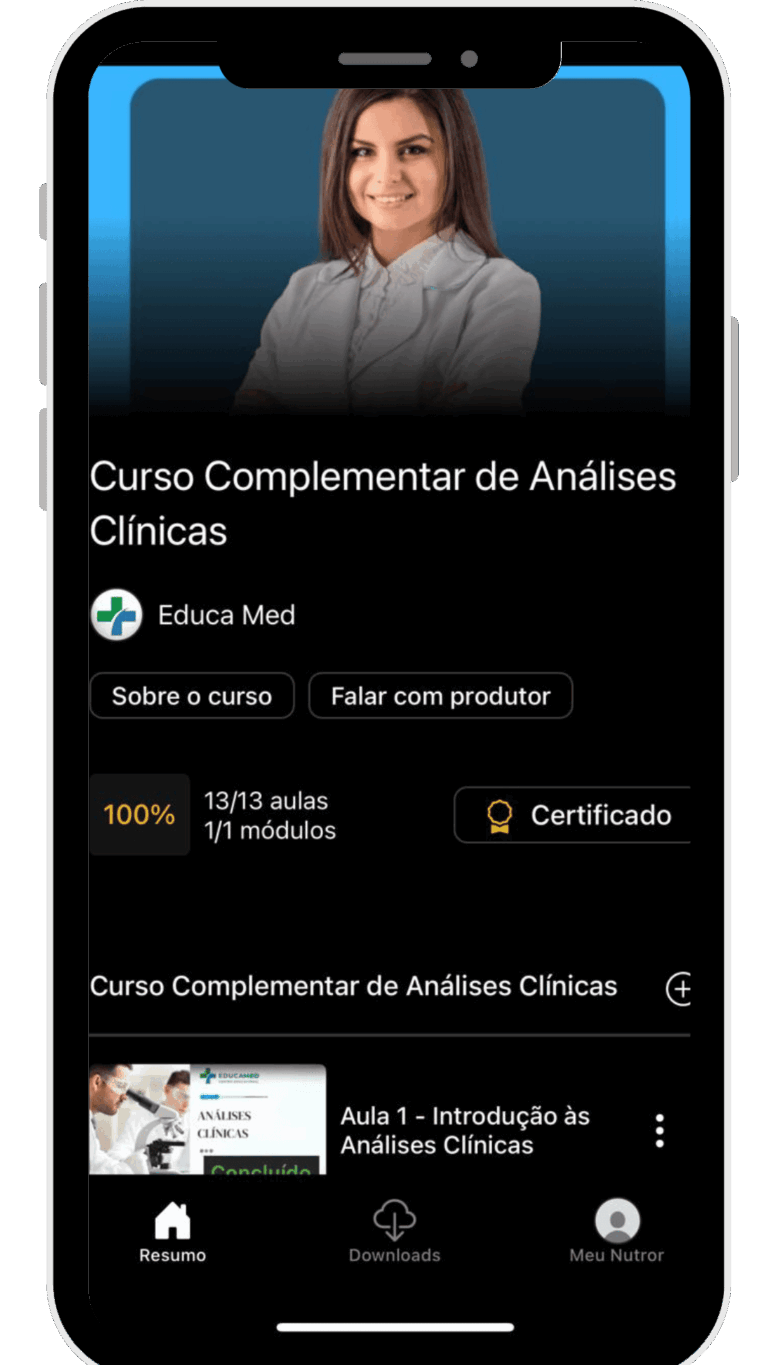Open overflow menu for Aula 1
Image resolution: width=768 pixels, height=1365 pixels.
coord(659,1130)
